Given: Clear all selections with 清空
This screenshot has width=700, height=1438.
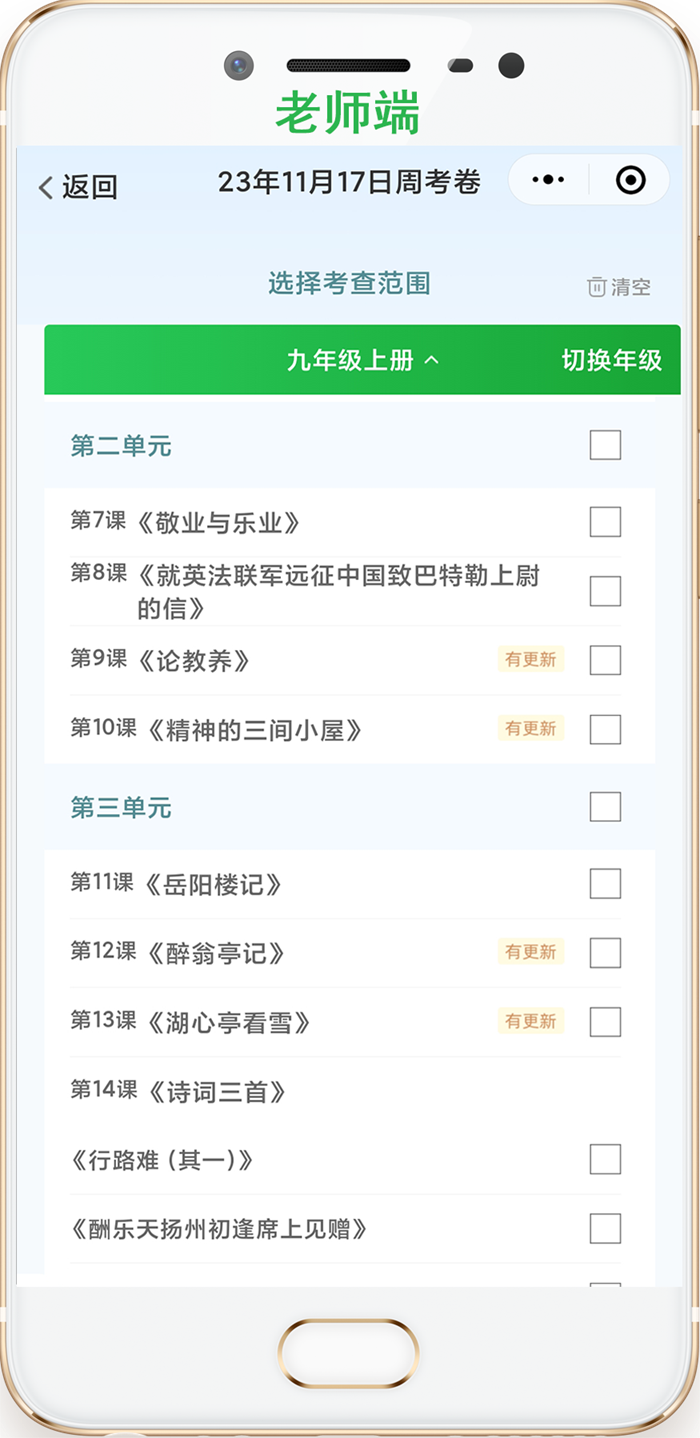Looking at the screenshot, I should click(x=619, y=287).
